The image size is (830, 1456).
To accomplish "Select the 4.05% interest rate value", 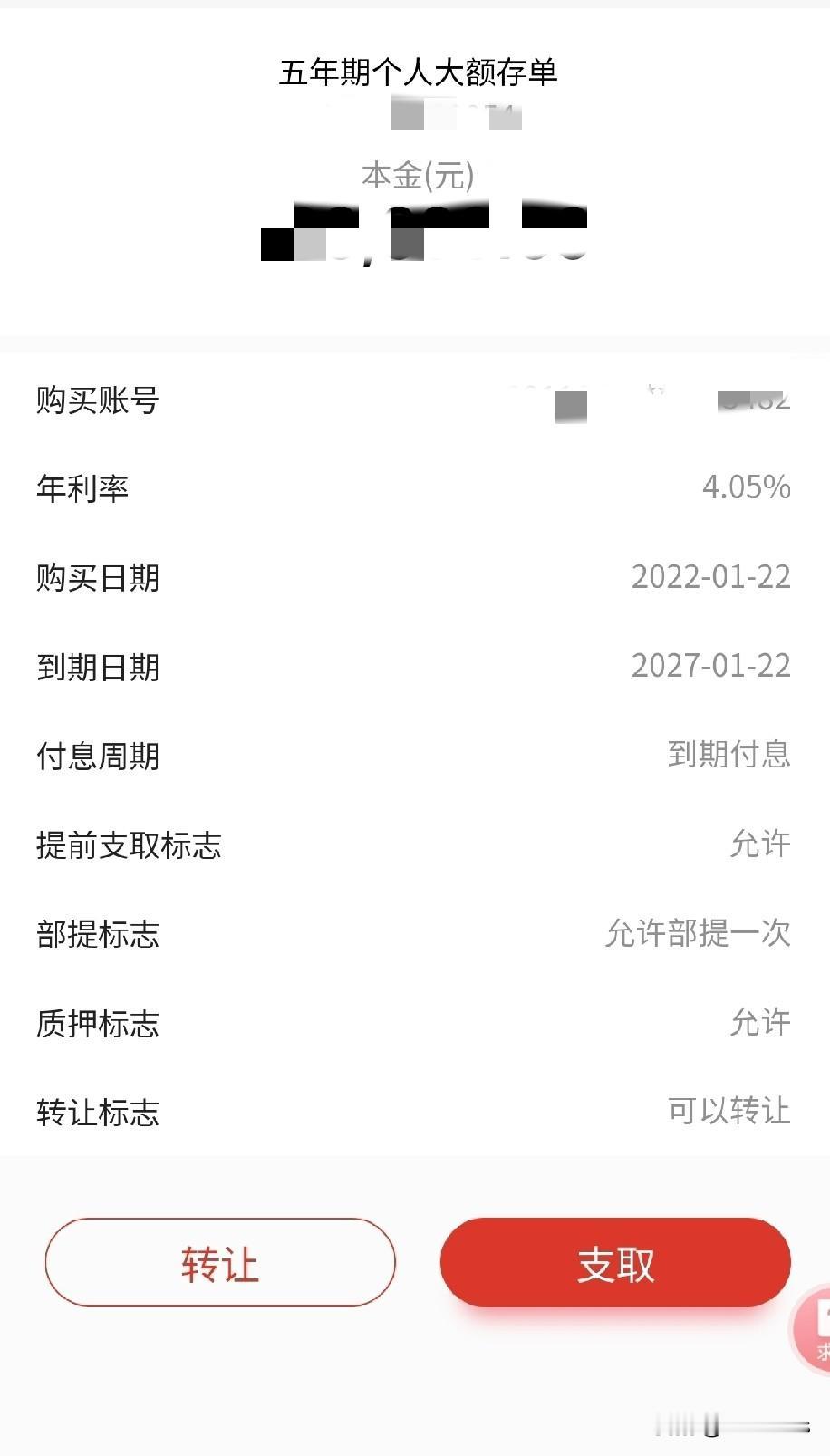I will (747, 488).
